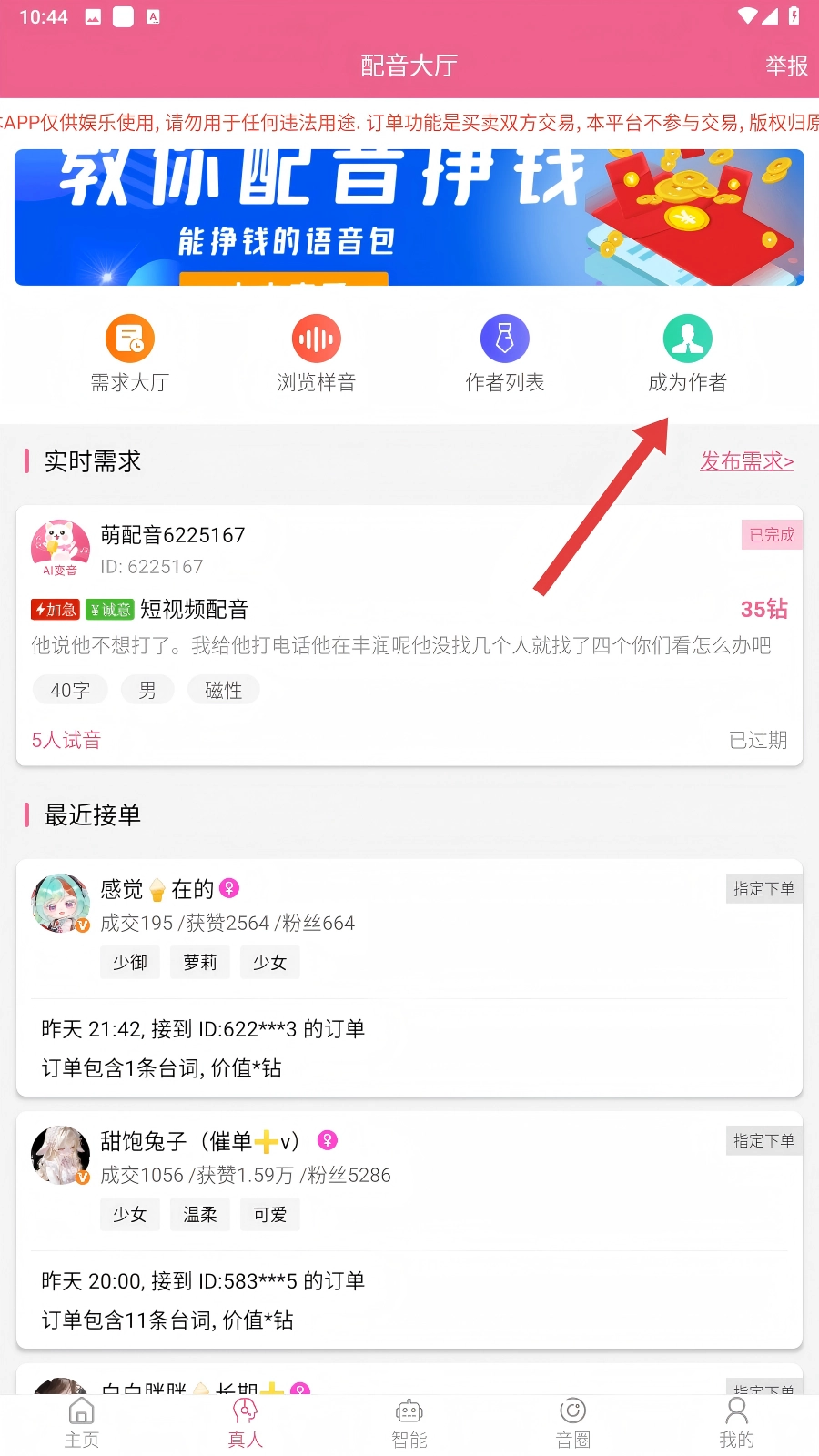Switch to the 音圈 tab
The width and height of the screenshot is (819, 1456).
tap(573, 1424)
